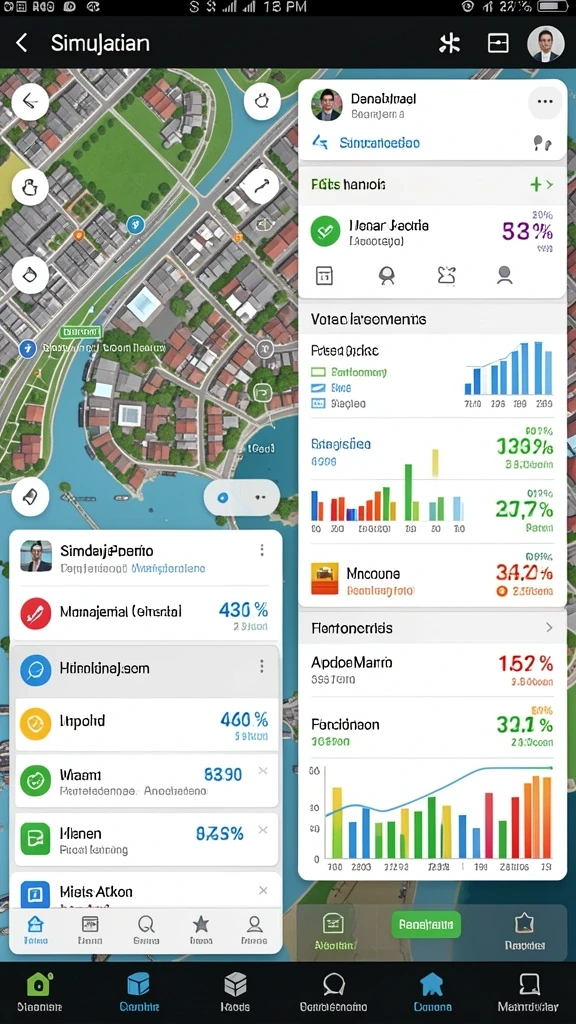
Task: Tap the two-dot pill button on the map
Action: pyautogui.click(x=242, y=498)
